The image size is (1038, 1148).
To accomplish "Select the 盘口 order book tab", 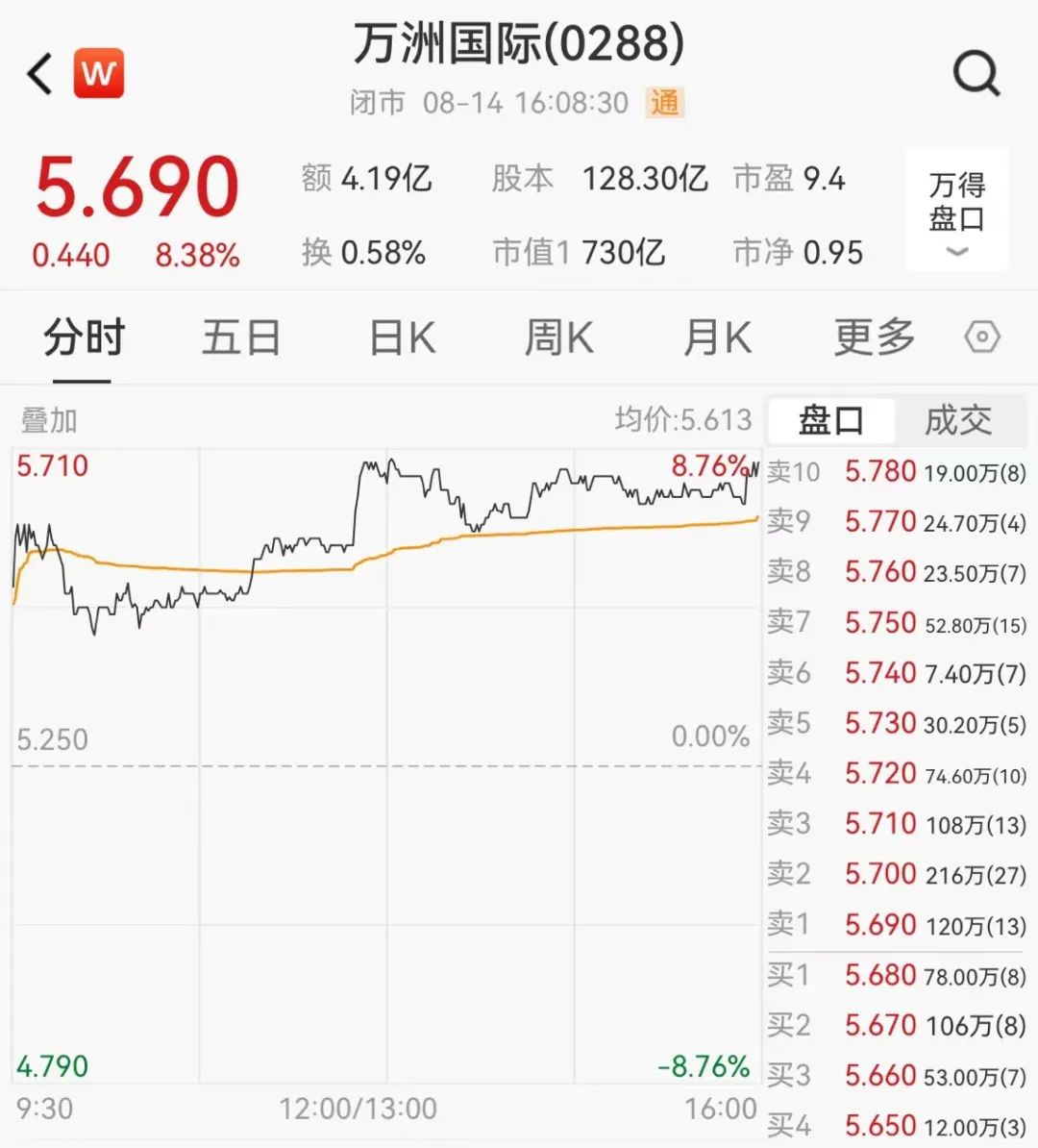I will (x=830, y=420).
